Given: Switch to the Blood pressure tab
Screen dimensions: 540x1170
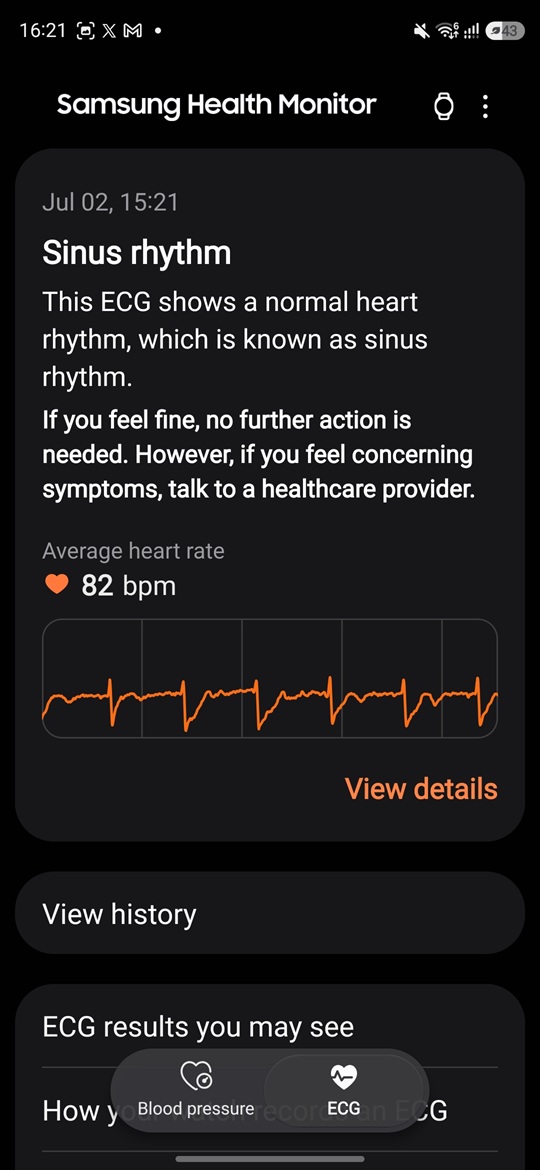Looking at the screenshot, I should [195, 1091].
